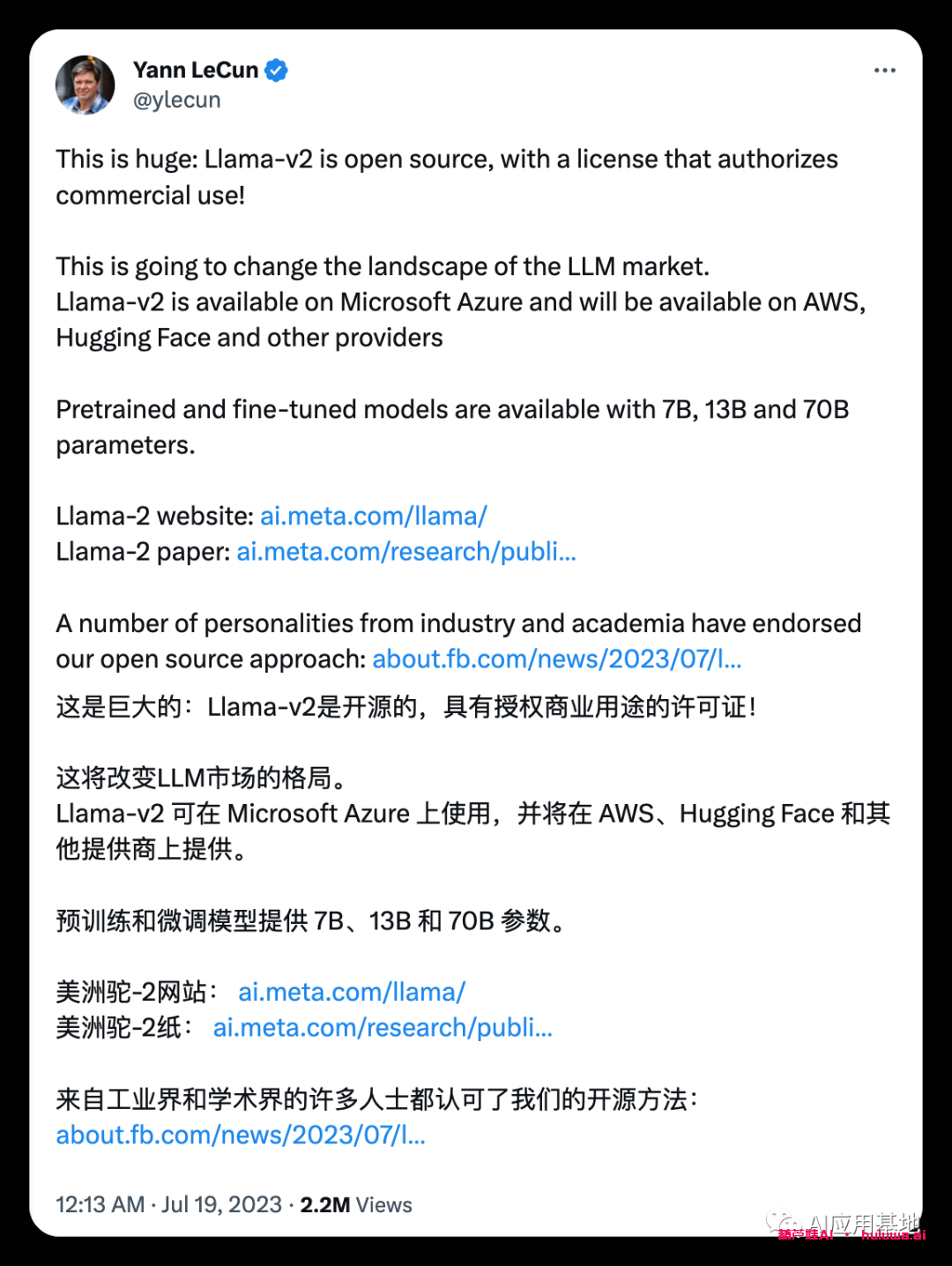This screenshot has height=1266, width=952.
Task: Open the 美洲驼-2网站 Chinese website link
Action: 352,992
